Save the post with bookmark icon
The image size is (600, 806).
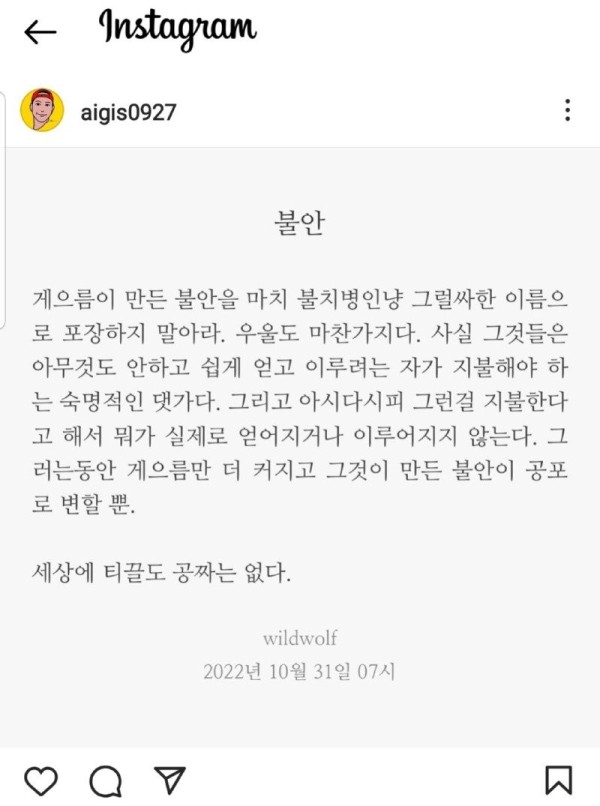pos(558,780)
